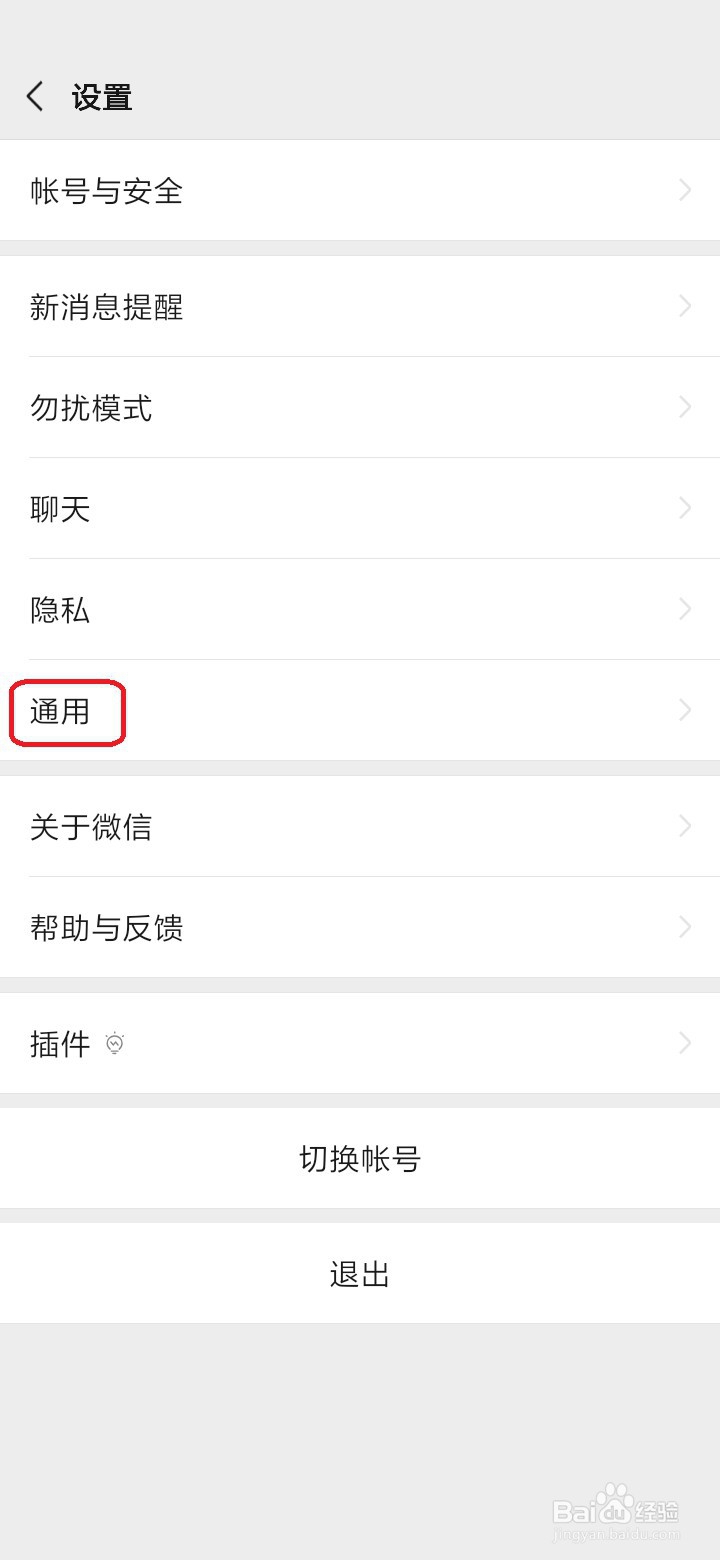Click the chevron next to 通用

coord(684,710)
